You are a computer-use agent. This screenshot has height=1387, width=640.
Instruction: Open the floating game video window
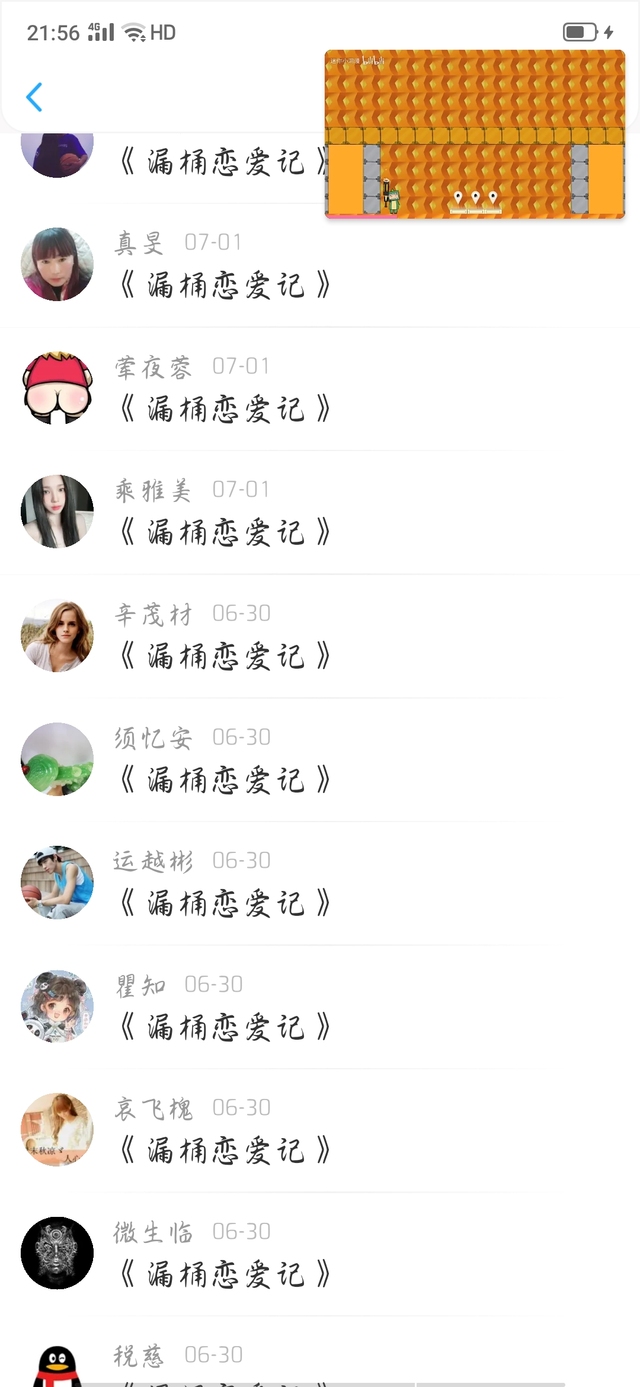click(475, 134)
